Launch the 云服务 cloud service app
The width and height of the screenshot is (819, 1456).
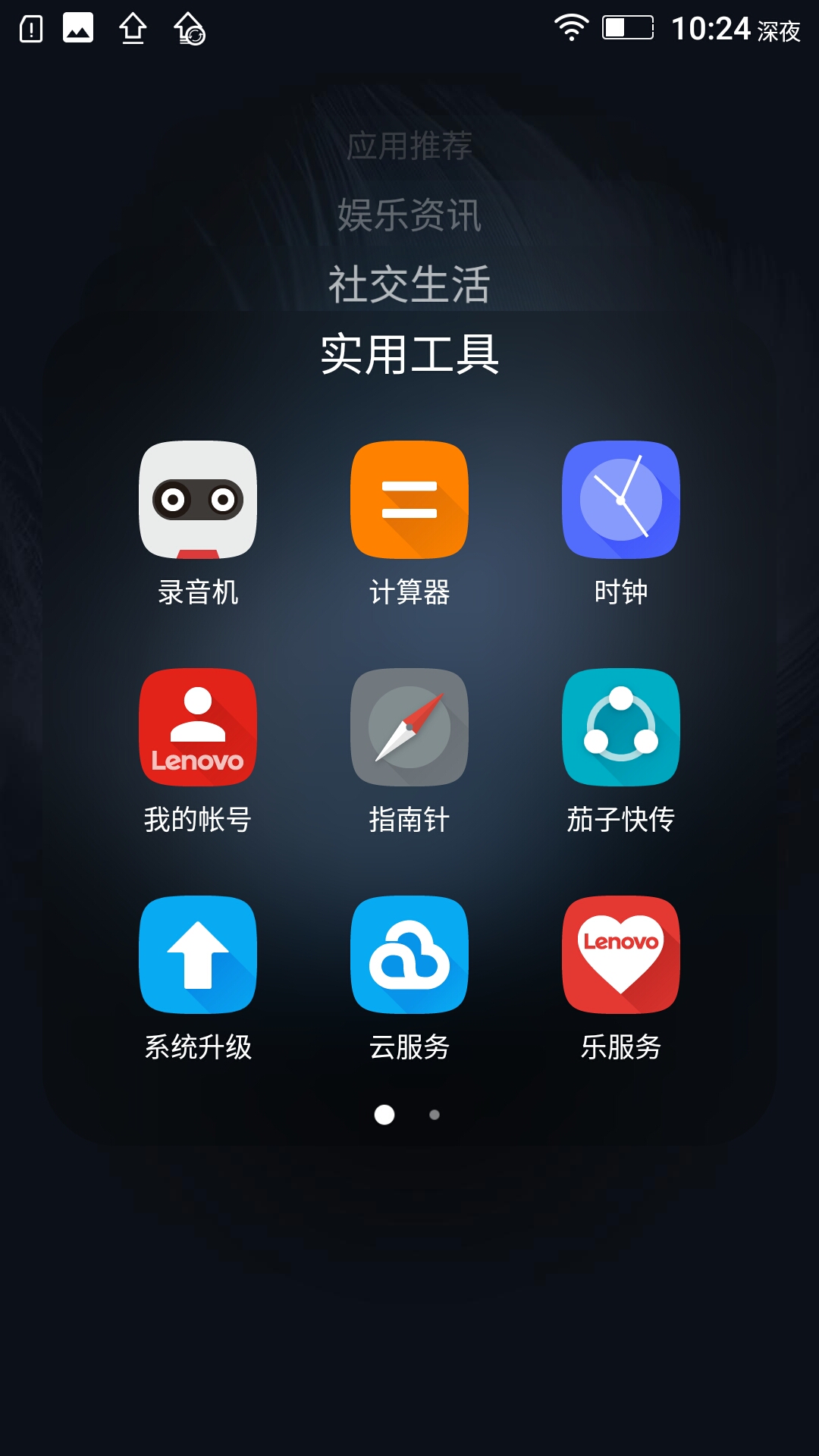point(409,955)
